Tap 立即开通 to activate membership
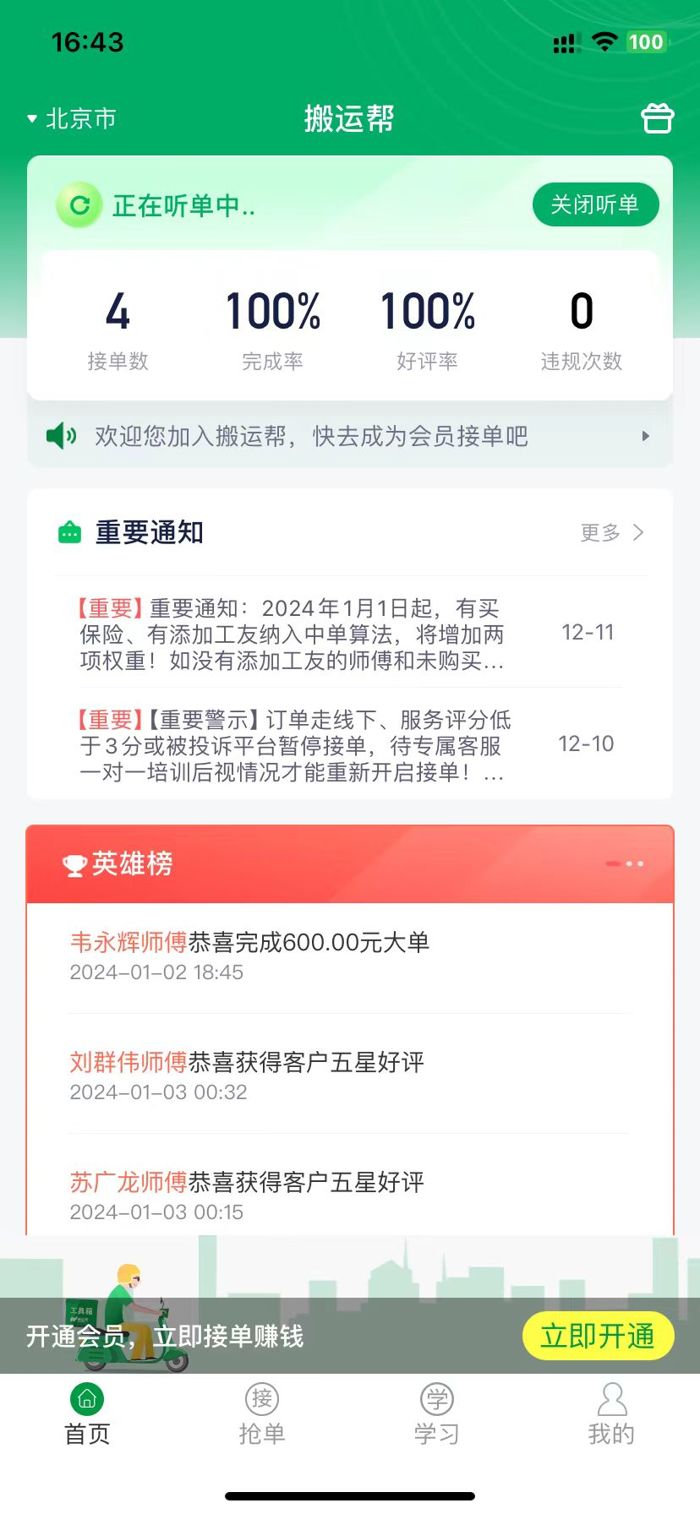This screenshot has width=700, height=1514. pos(597,1336)
